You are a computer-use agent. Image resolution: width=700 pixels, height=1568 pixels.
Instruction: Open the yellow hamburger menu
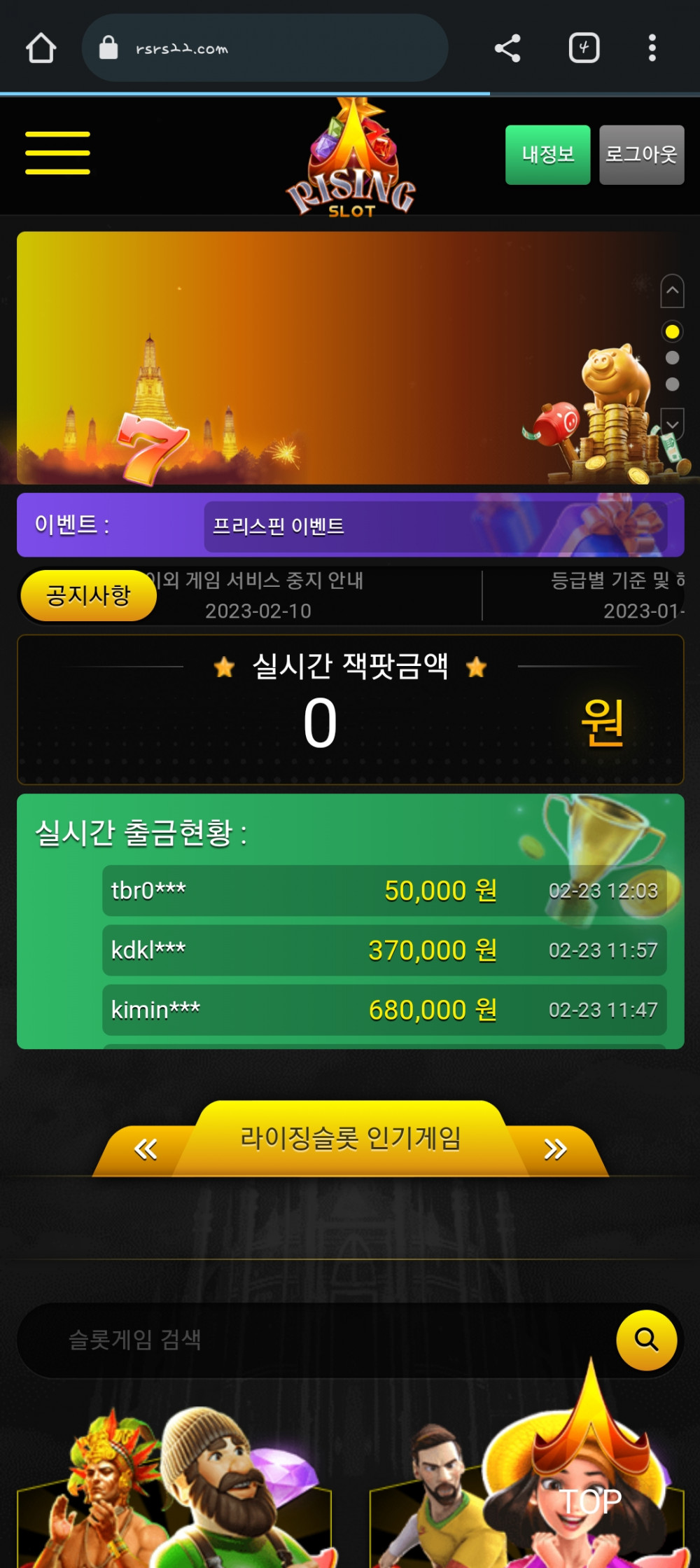pos(57,153)
